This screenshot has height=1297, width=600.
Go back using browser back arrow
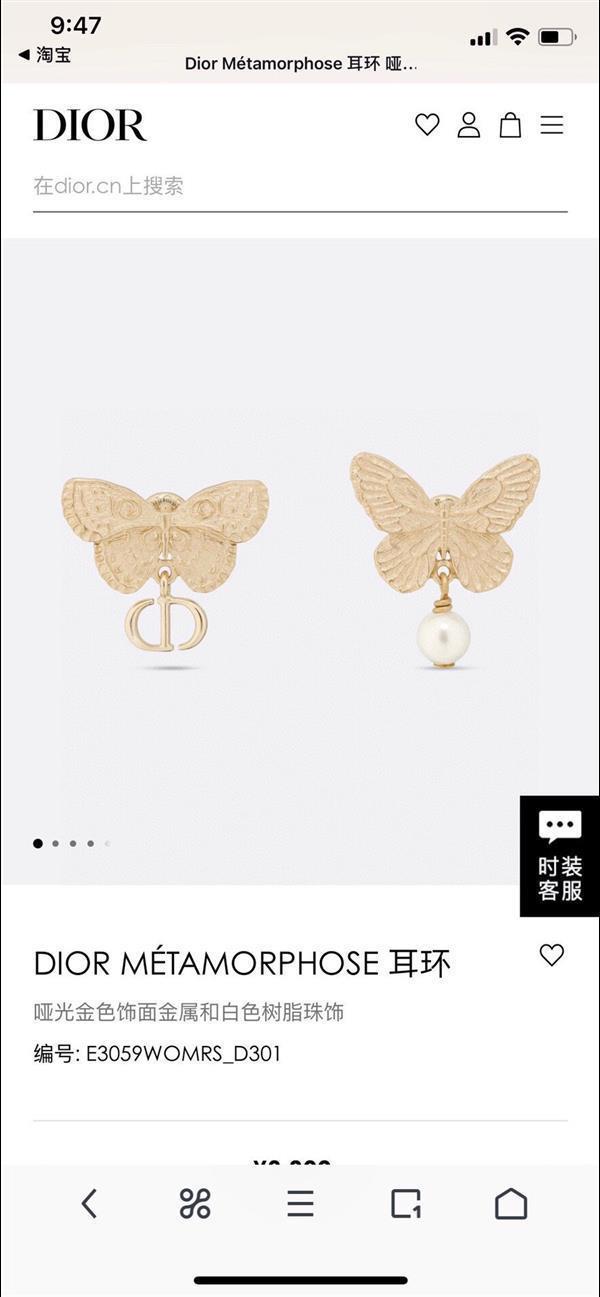tap(89, 1203)
